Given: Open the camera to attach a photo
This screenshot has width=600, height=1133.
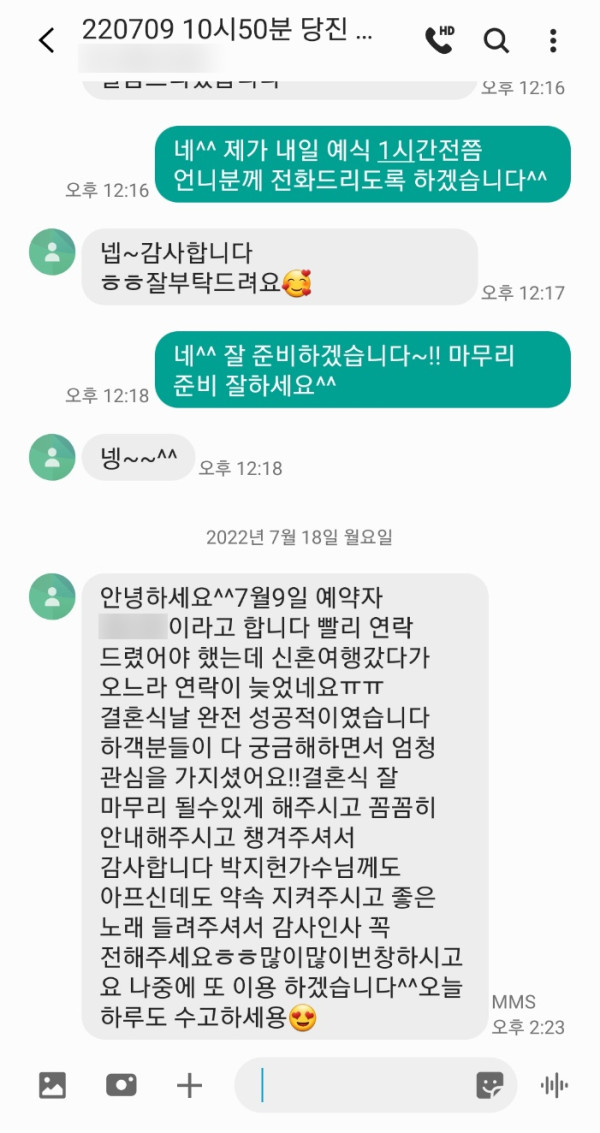Looking at the screenshot, I should coord(121,1085).
